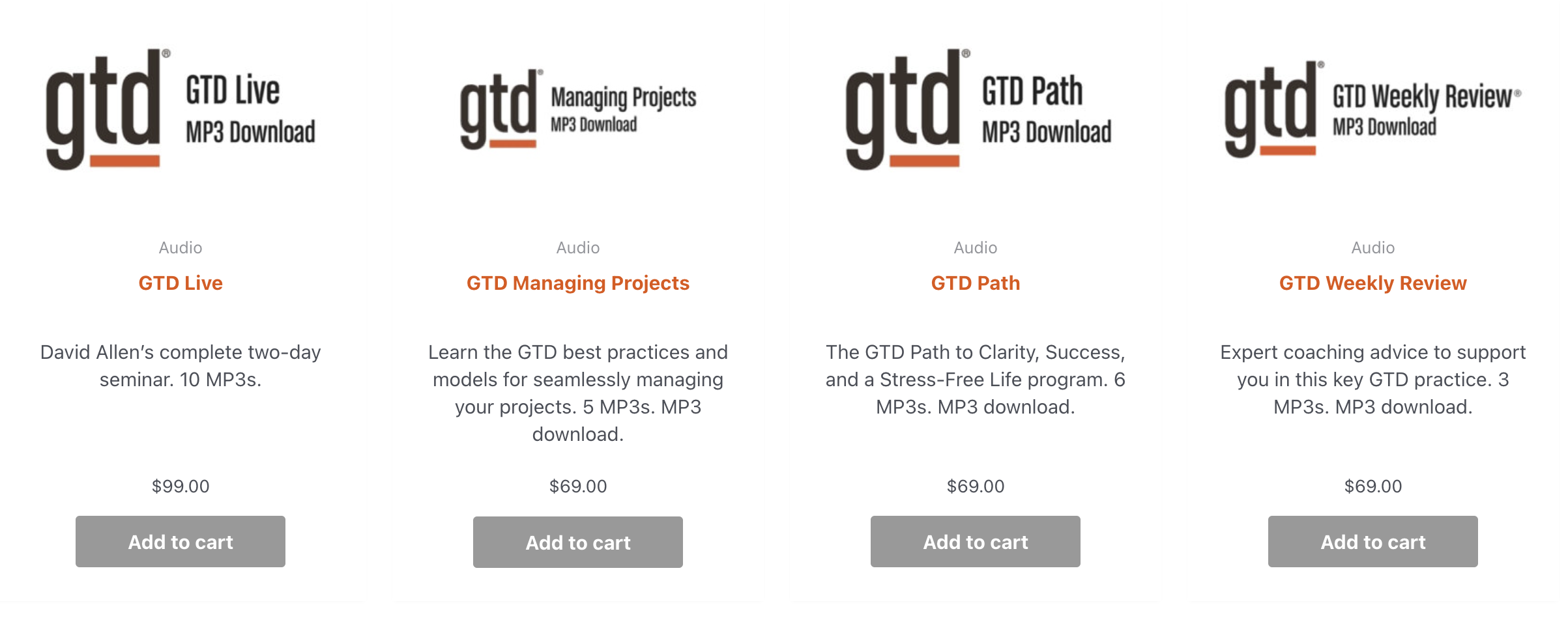This screenshot has width=1568, height=620.
Task: Open the GTD Live product link
Action: (x=181, y=283)
